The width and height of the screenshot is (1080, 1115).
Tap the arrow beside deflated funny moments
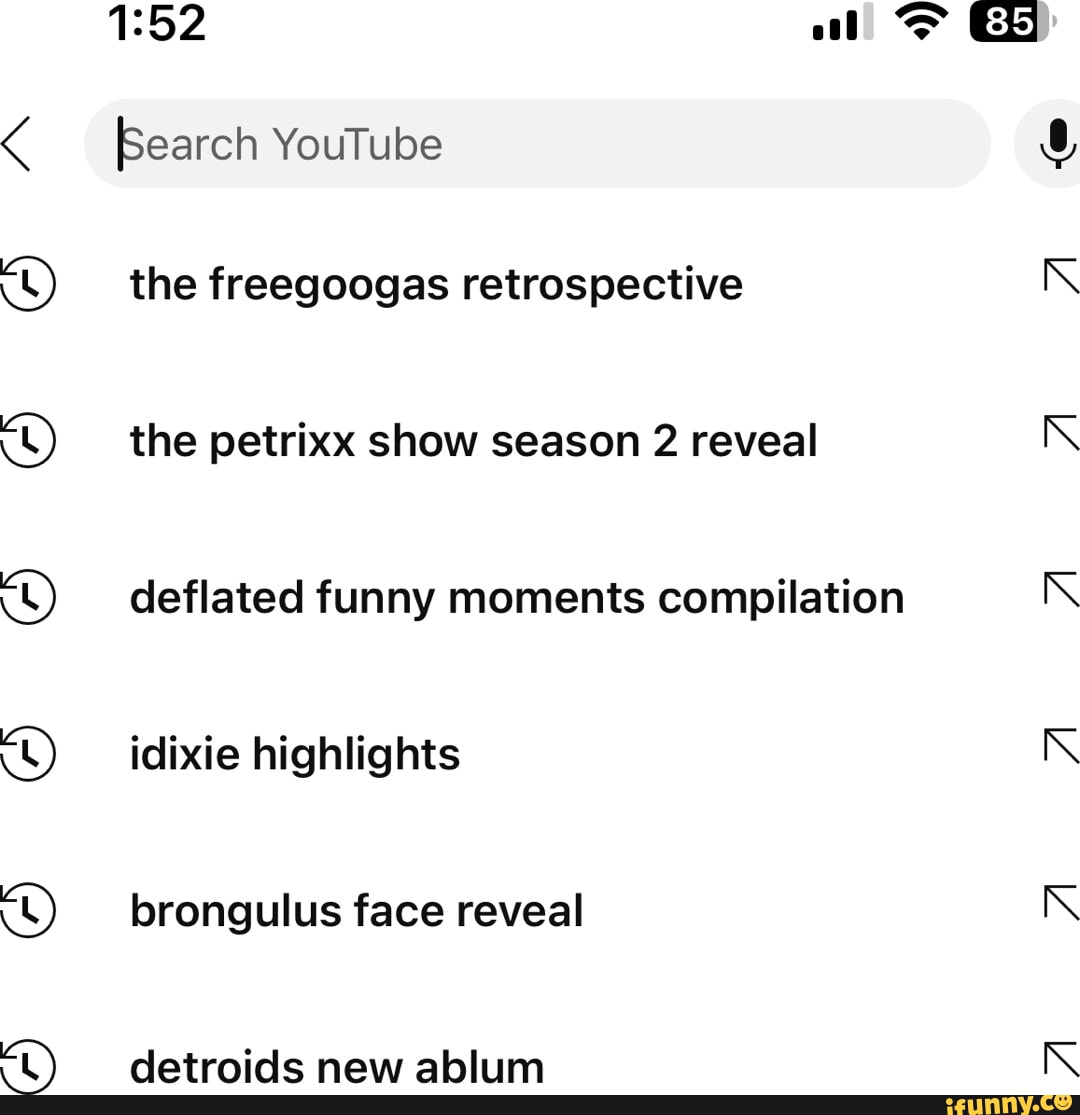point(1060,592)
